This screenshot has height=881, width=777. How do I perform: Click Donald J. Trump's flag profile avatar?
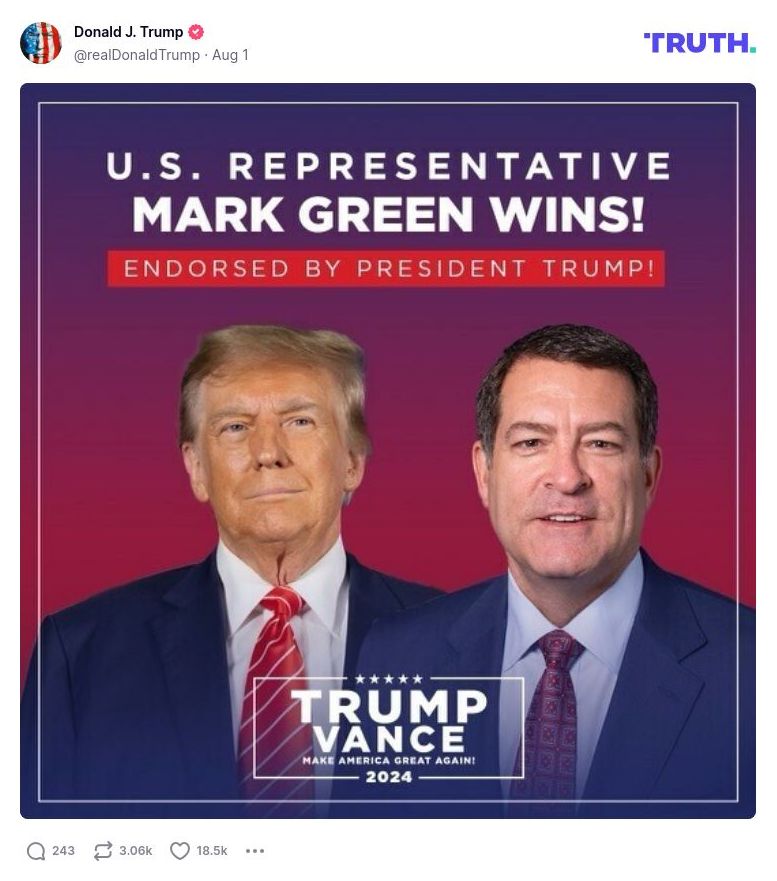(41, 43)
